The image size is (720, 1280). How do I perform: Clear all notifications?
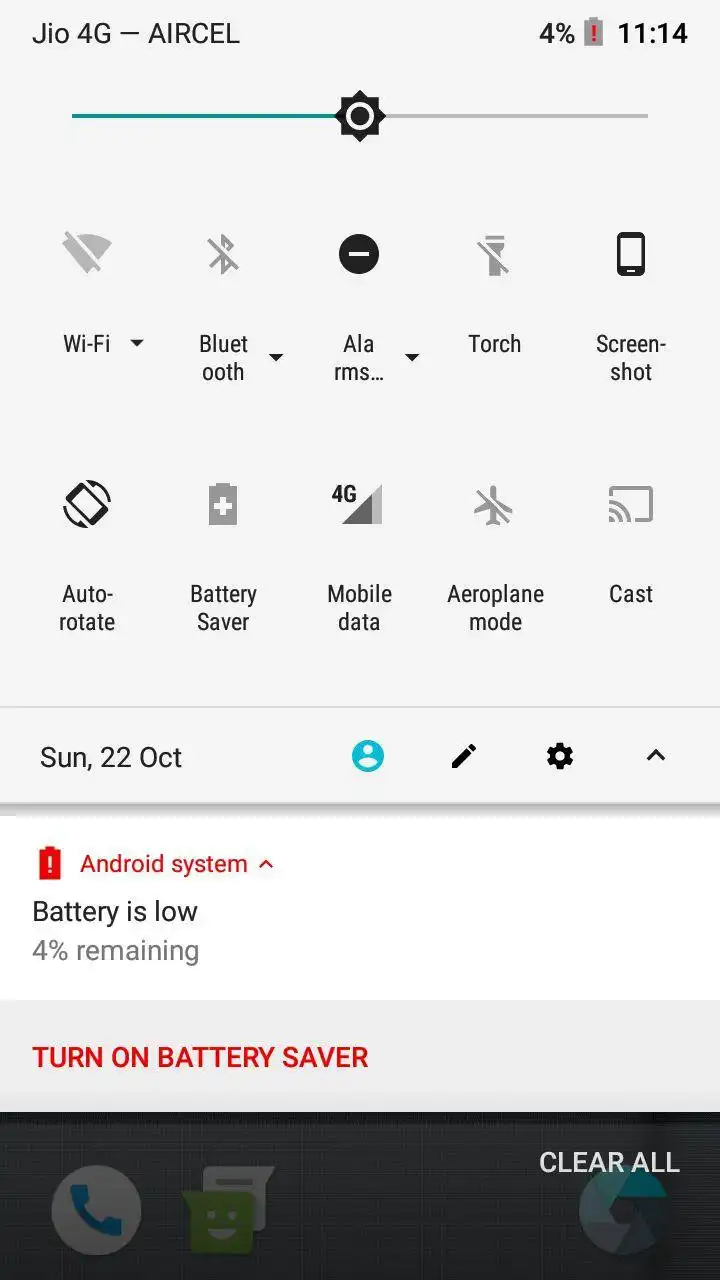[609, 1162]
